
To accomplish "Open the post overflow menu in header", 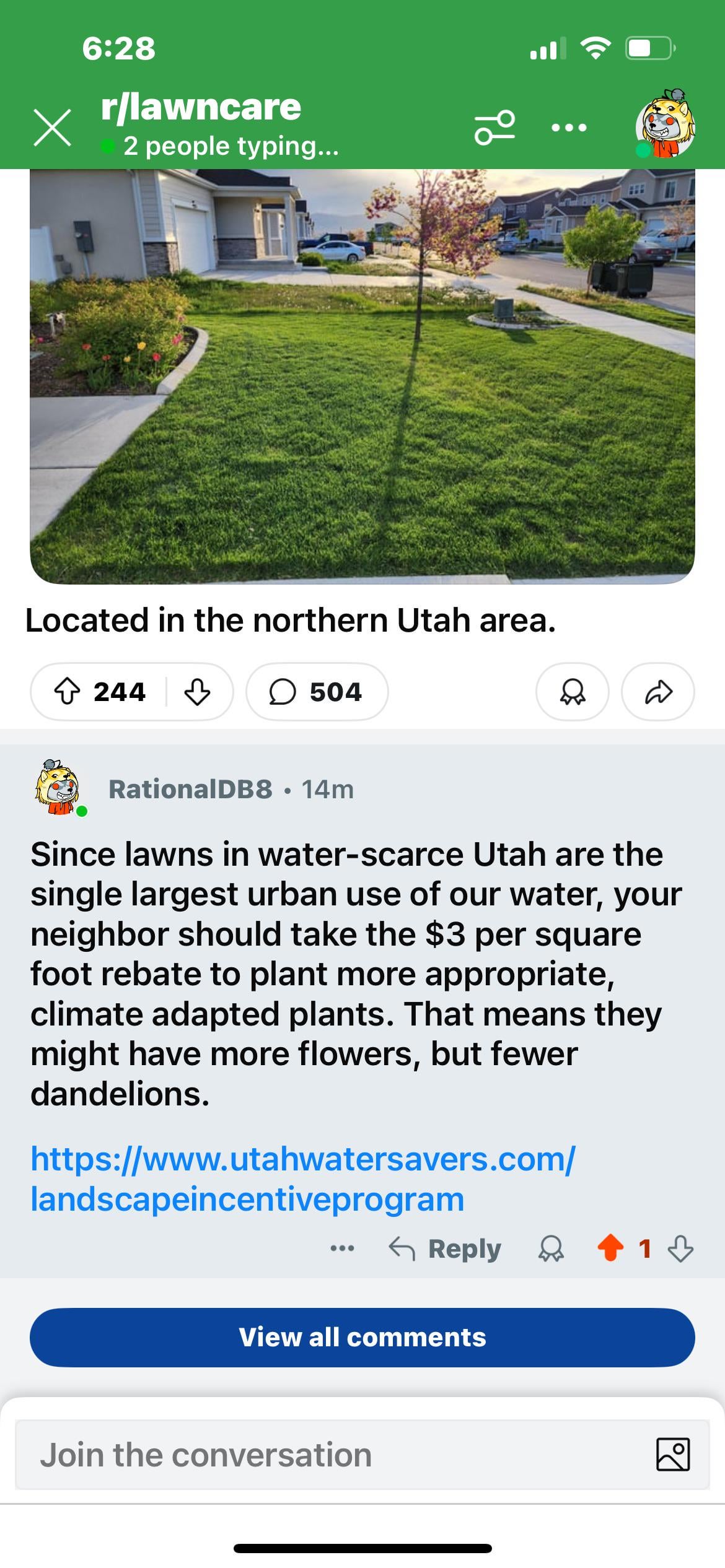I will pyautogui.click(x=569, y=128).
